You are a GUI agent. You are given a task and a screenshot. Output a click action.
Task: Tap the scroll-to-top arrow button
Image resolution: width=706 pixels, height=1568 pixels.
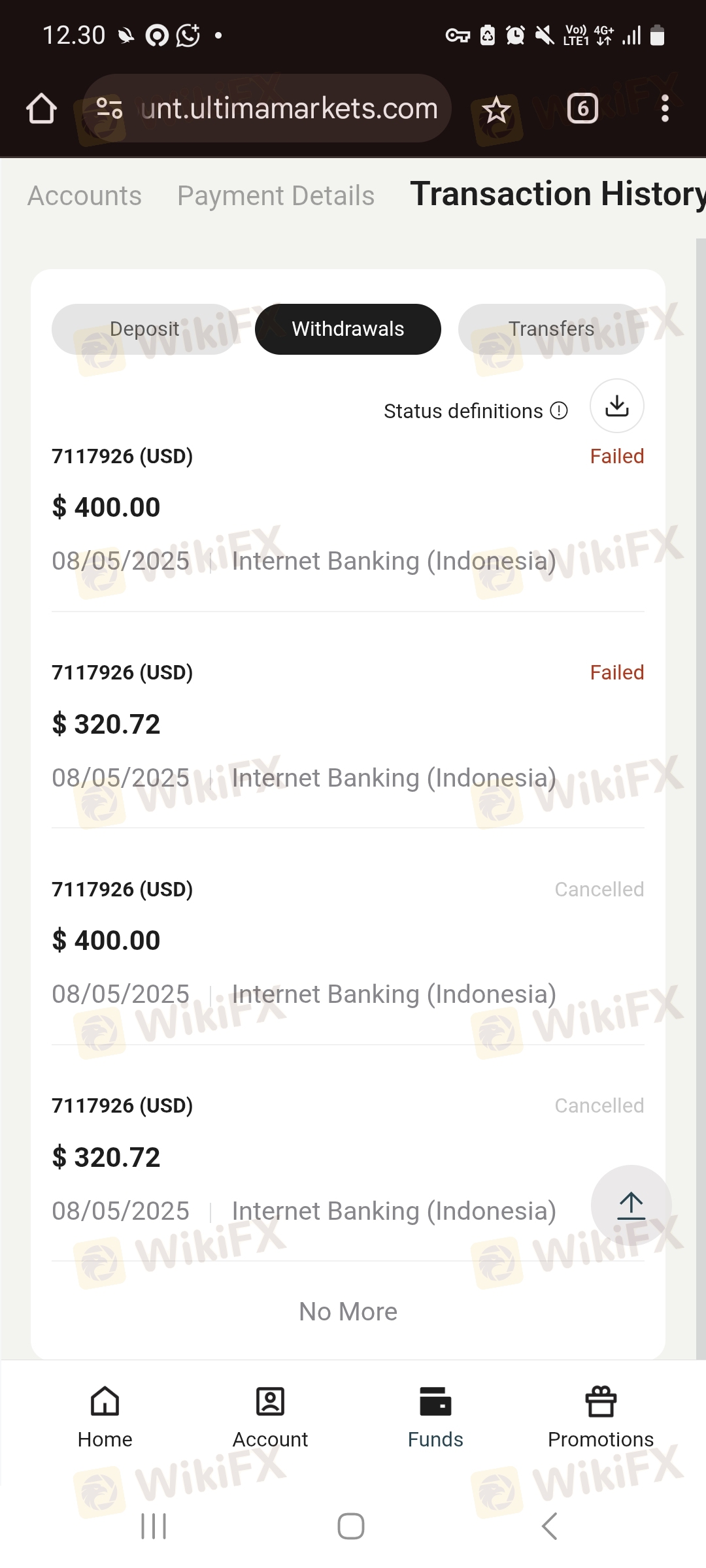point(631,1205)
